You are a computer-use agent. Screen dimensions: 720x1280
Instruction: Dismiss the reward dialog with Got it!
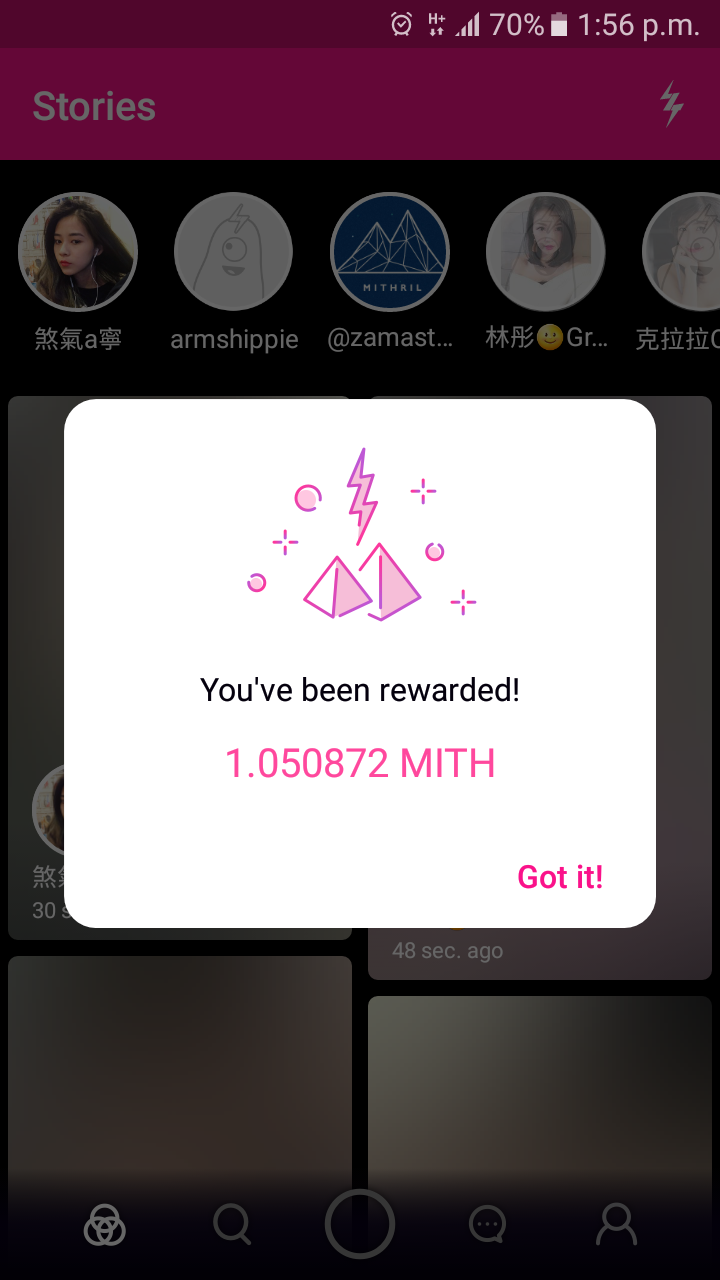pos(560,877)
